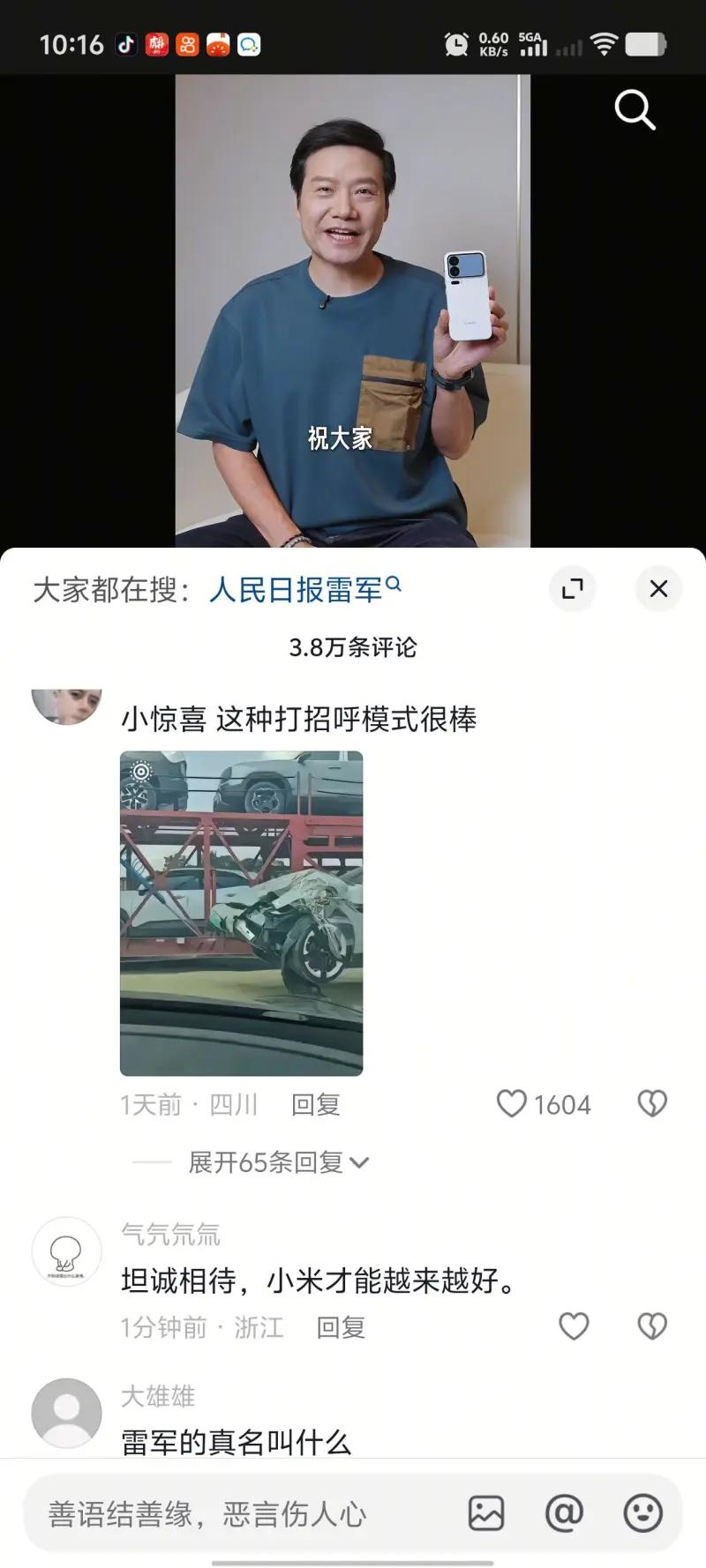This screenshot has width=706, height=1568.
Task: Like 气气氚氚's comment
Action: click(x=574, y=1326)
